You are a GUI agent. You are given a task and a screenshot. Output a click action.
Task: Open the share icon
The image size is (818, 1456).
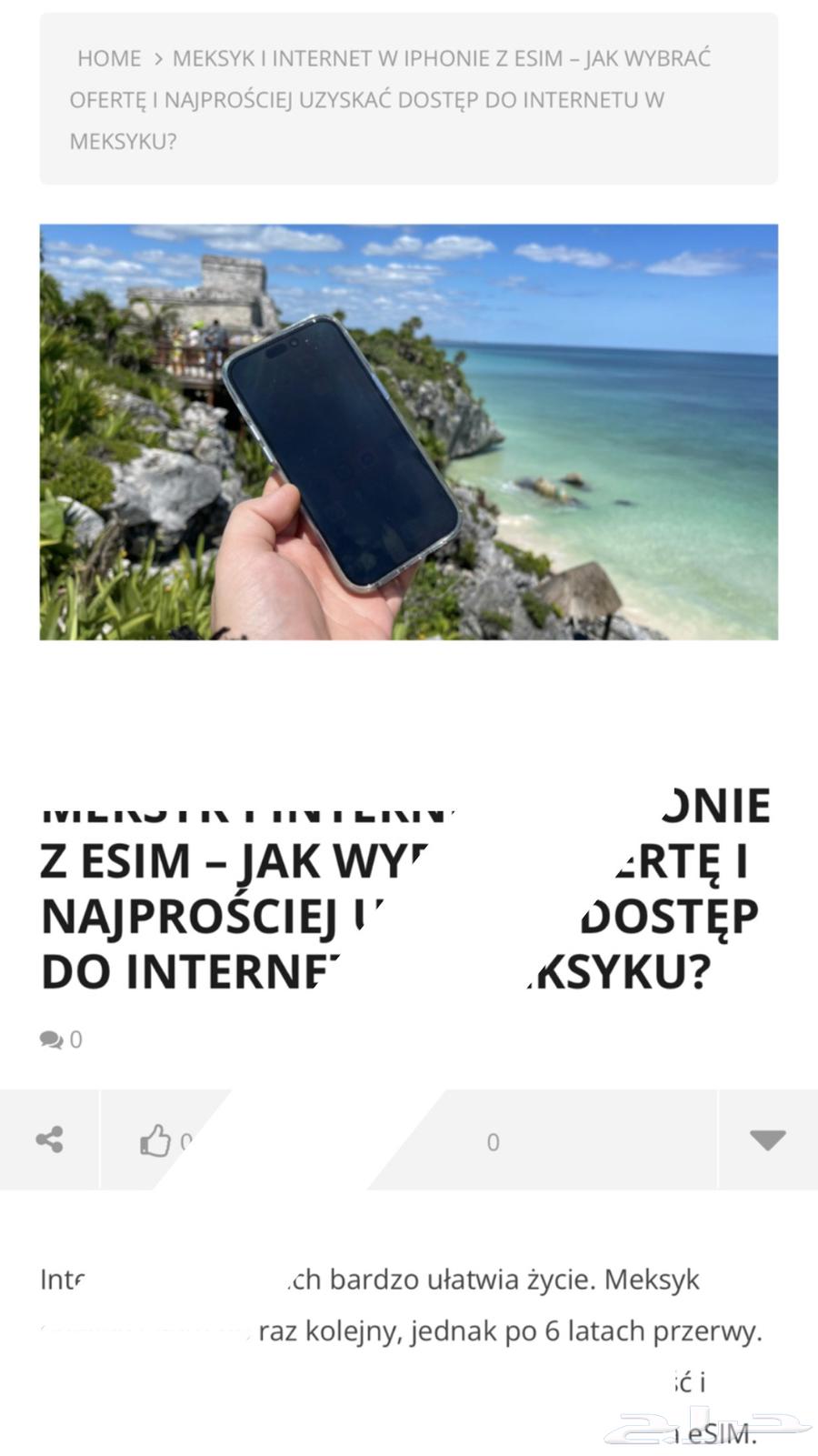point(49,1140)
